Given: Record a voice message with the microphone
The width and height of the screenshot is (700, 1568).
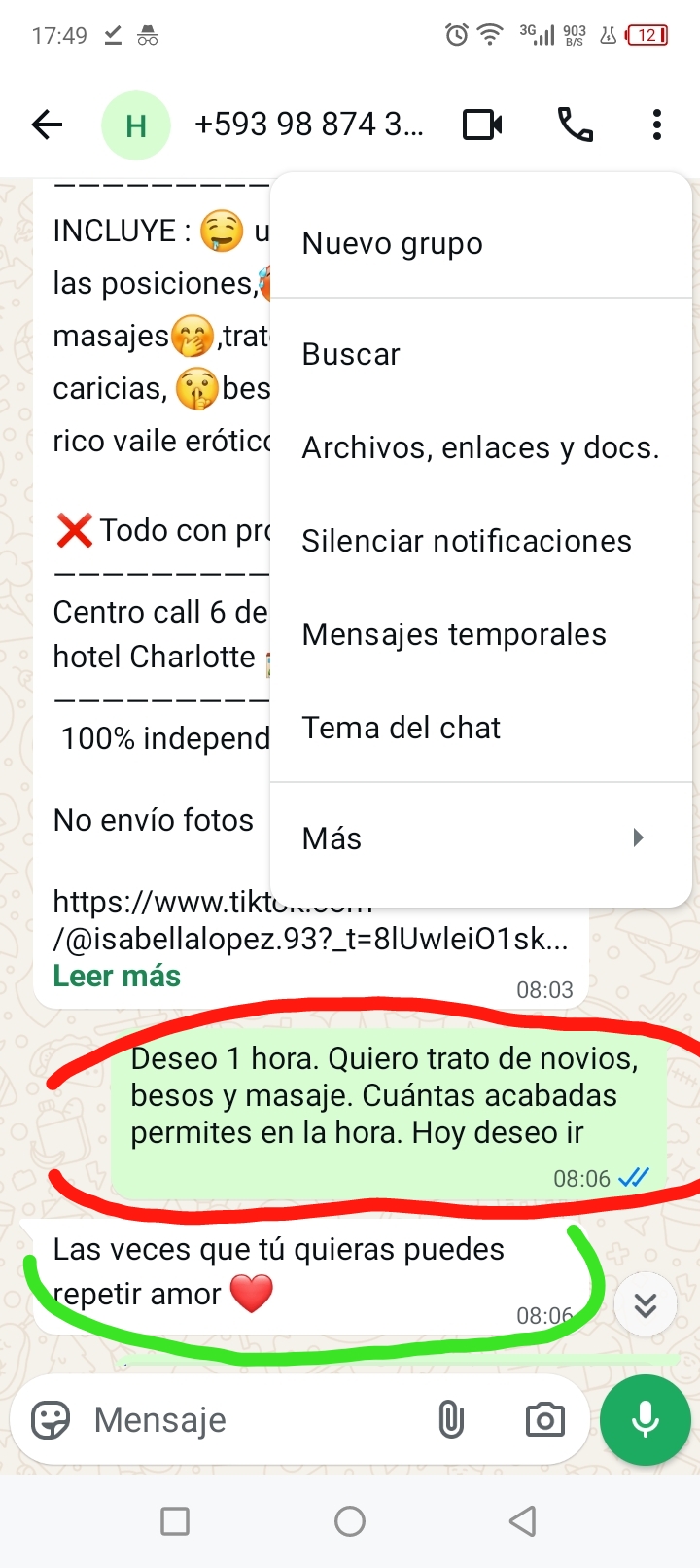Looking at the screenshot, I should point(646,1420).
